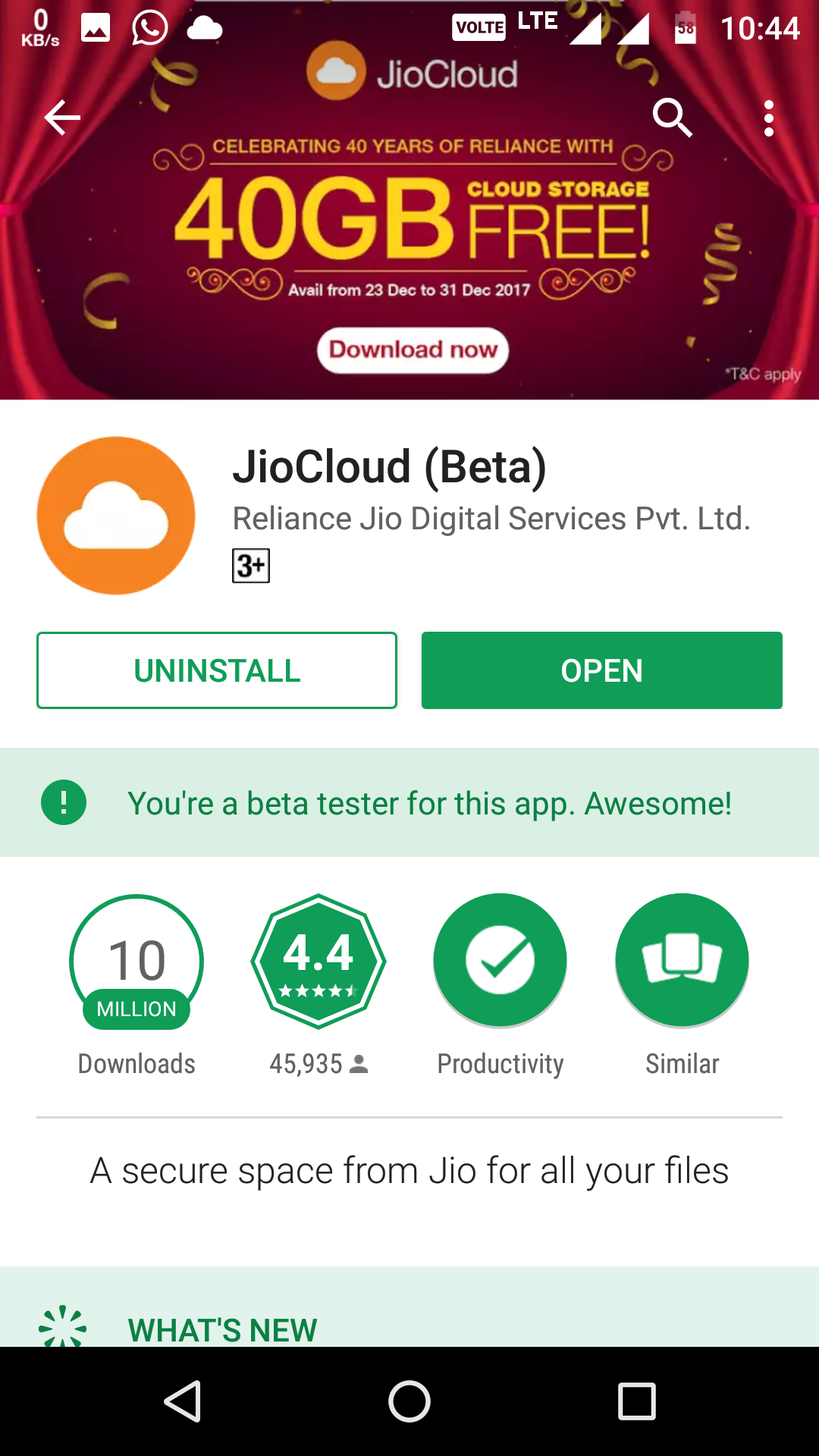
Task: Uninstall the JioCloud app
Action: pos(217,670)
